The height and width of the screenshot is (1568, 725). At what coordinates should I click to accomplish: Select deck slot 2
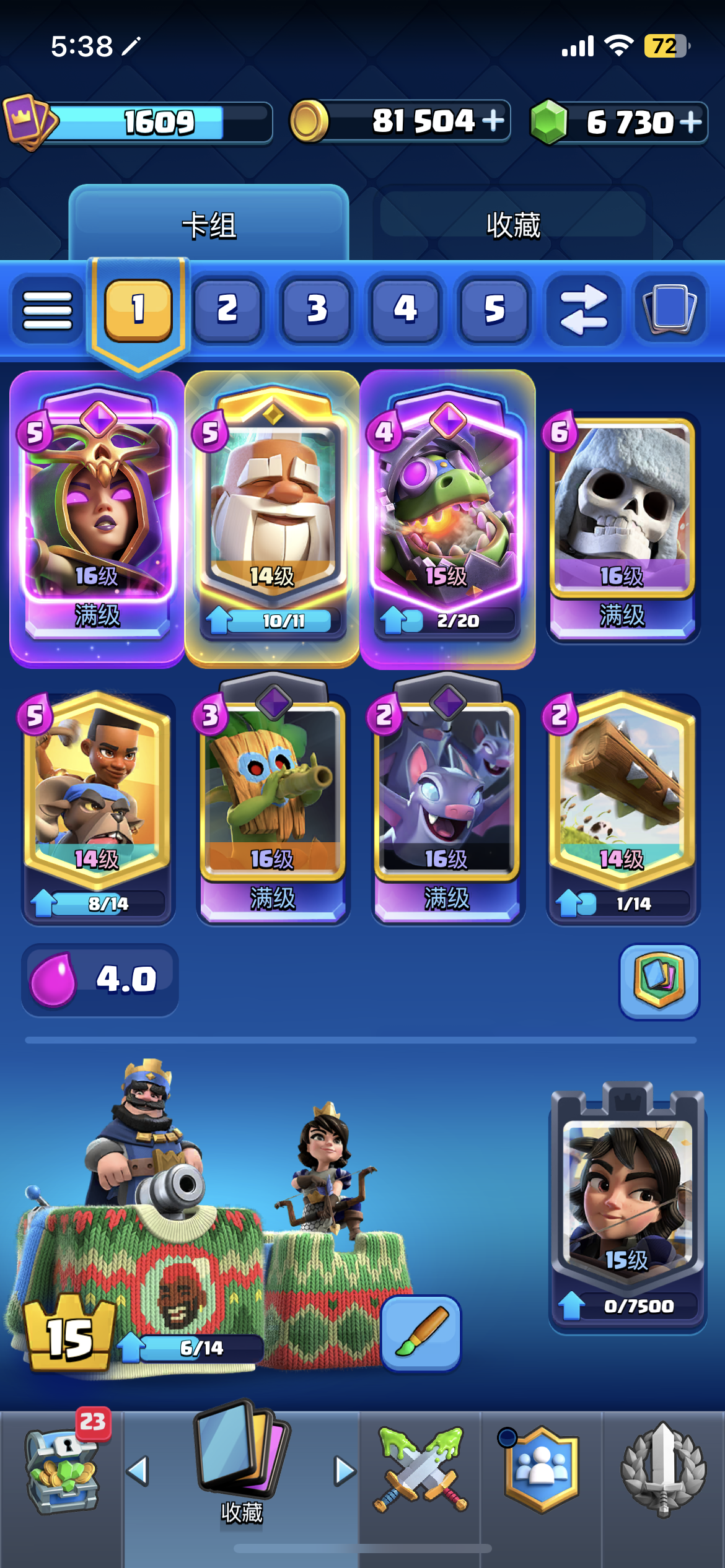pyautogui.click(x=227, y=308)
